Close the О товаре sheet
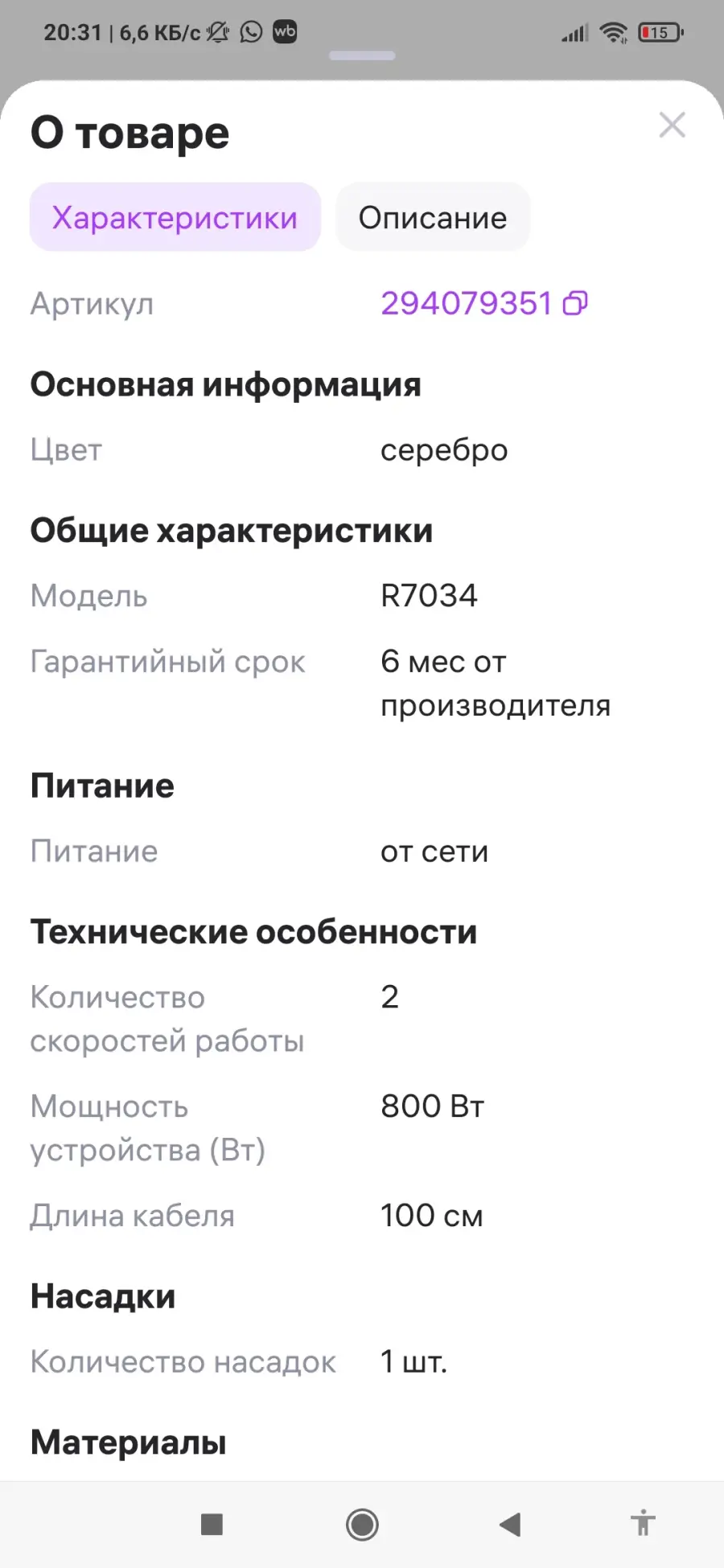Image resolution: width=724 pixels, height=1568 pixels. [x=672, y=125]
